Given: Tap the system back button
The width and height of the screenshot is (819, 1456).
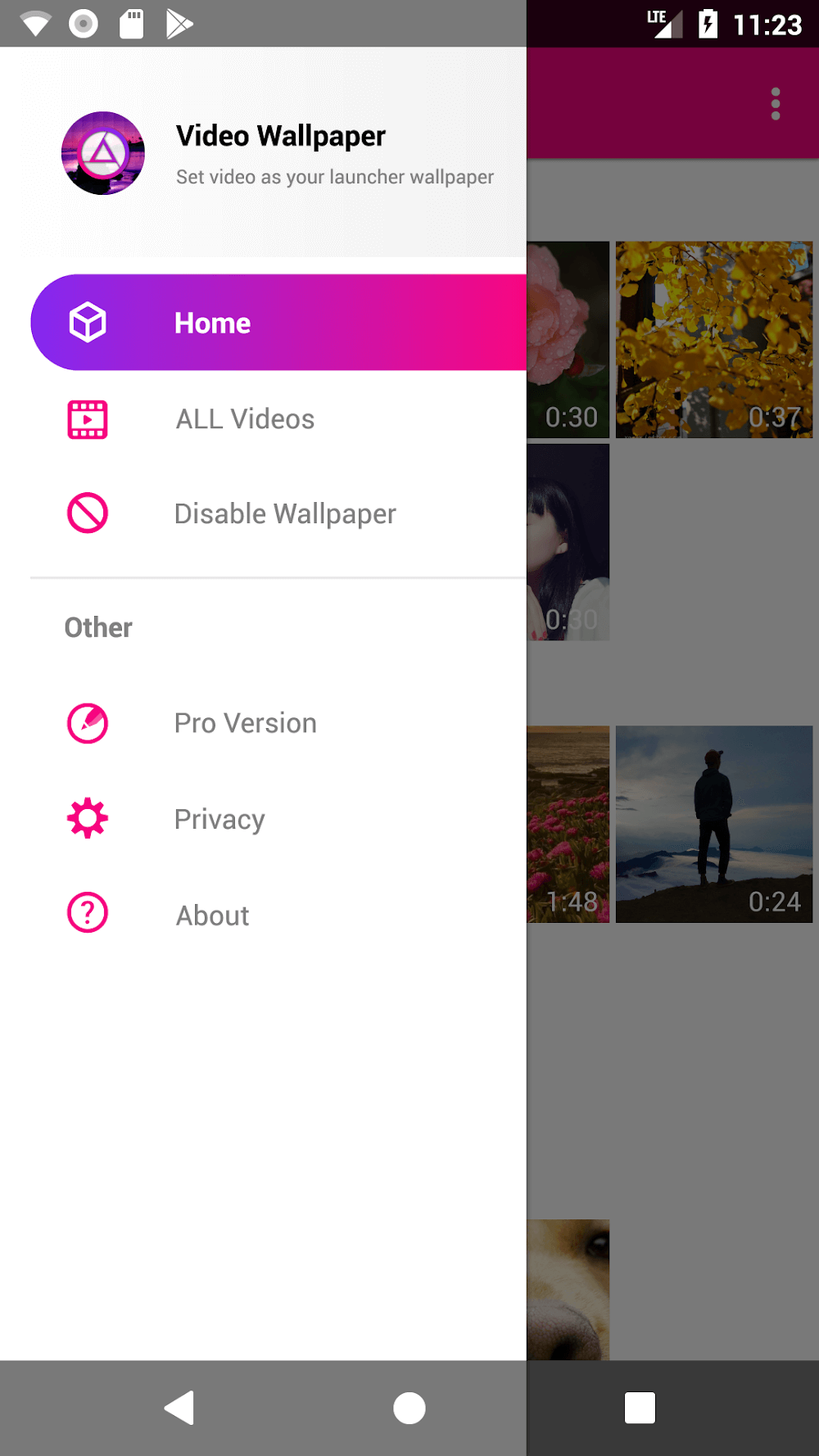Looking at the screenshot, I should click(179, 1408).
